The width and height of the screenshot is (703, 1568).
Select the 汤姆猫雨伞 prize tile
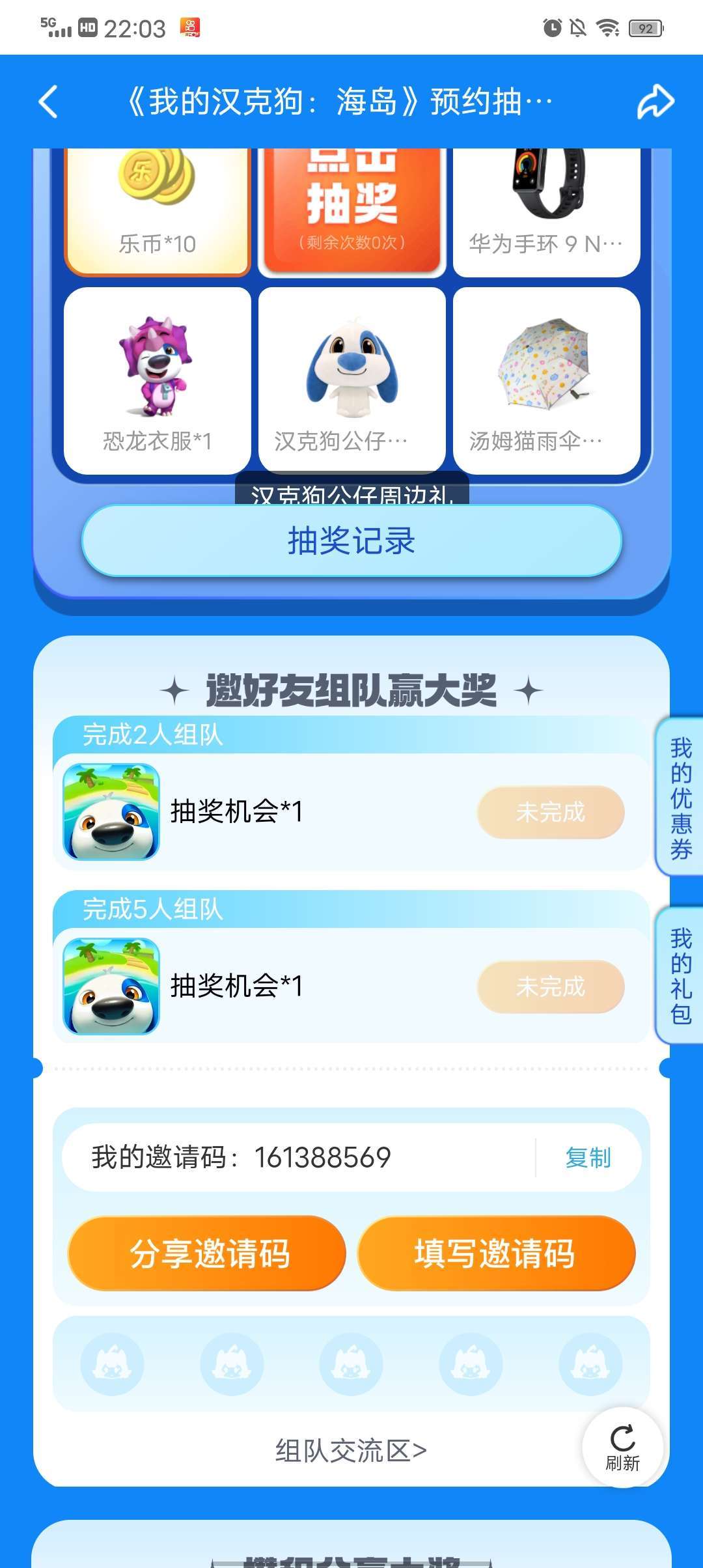tap(546, 381)
